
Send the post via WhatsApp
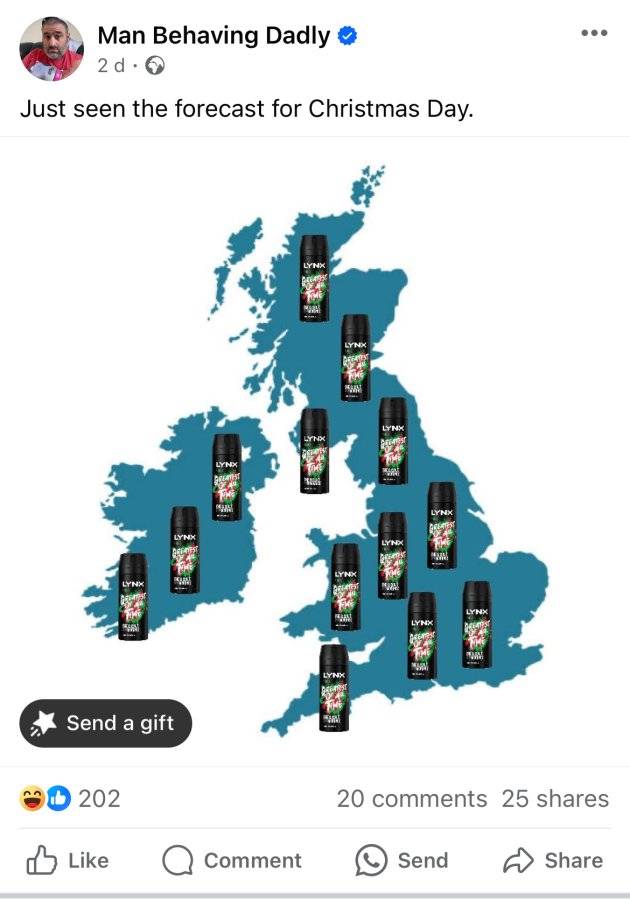[x=402, y=860]
